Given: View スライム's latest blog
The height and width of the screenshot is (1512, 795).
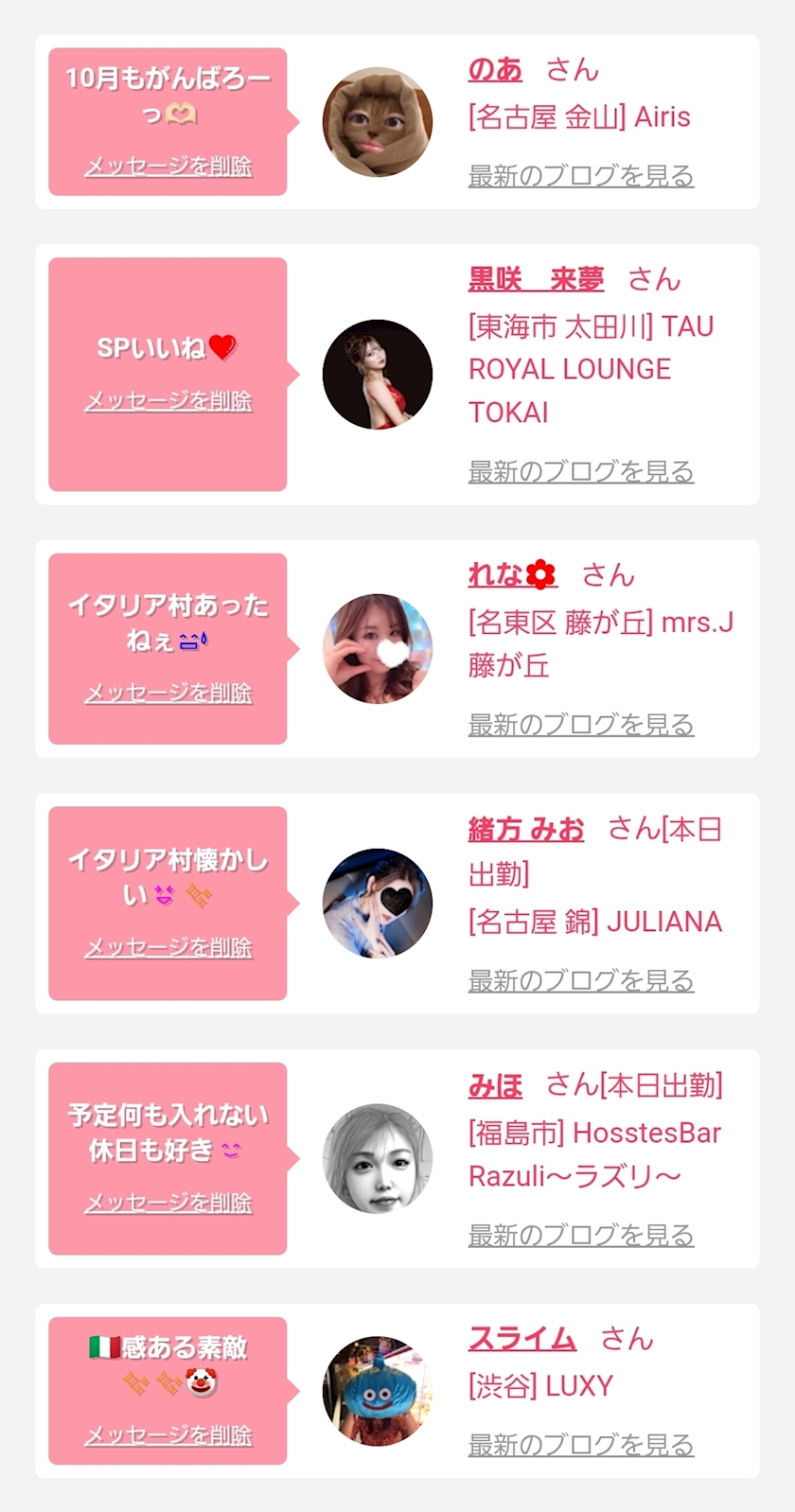Looking at the screenshot, I should [581, 1445].
